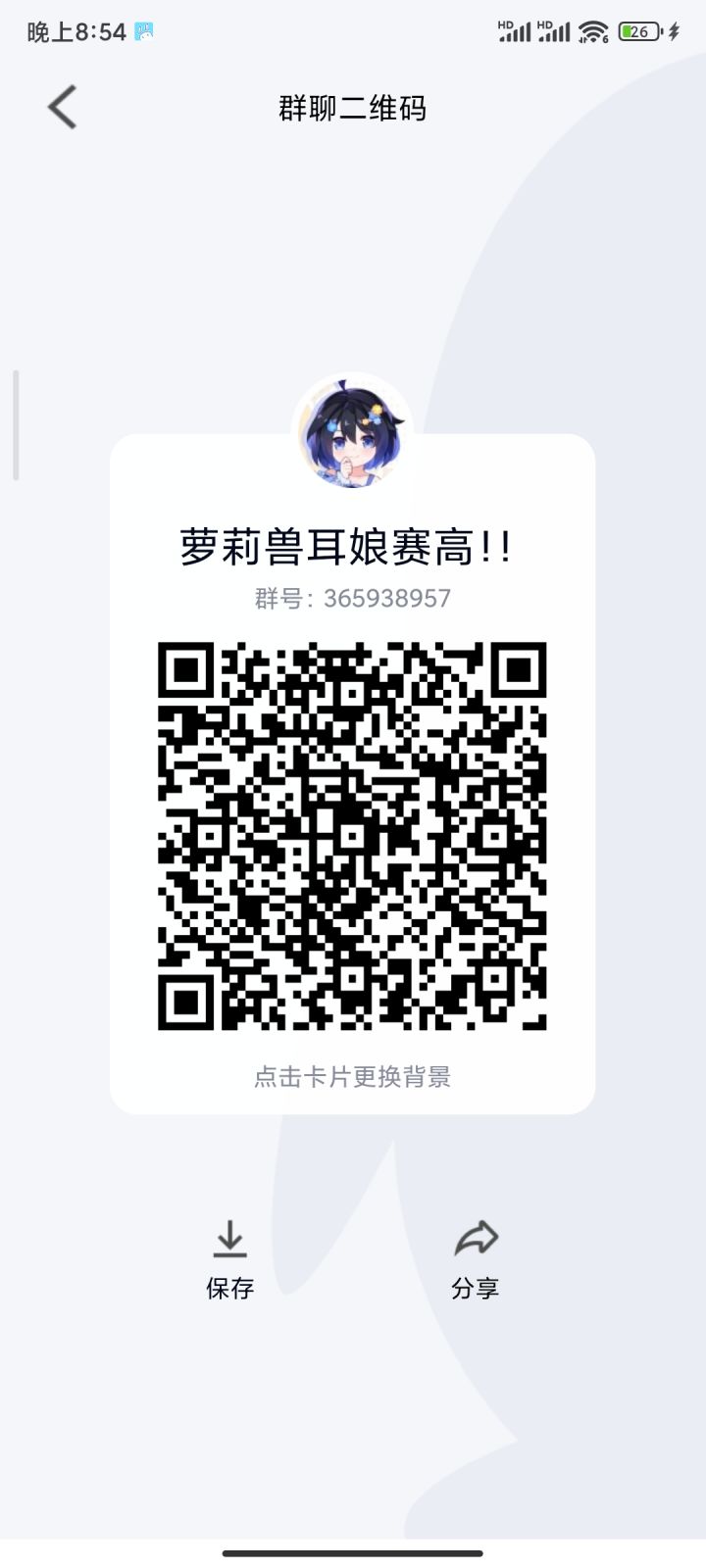Tap the battery indicator showing 26

[x=638, y=31]
